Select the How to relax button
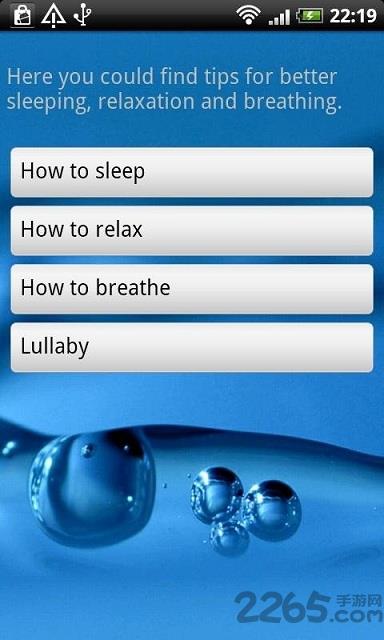 coord(192,231)
